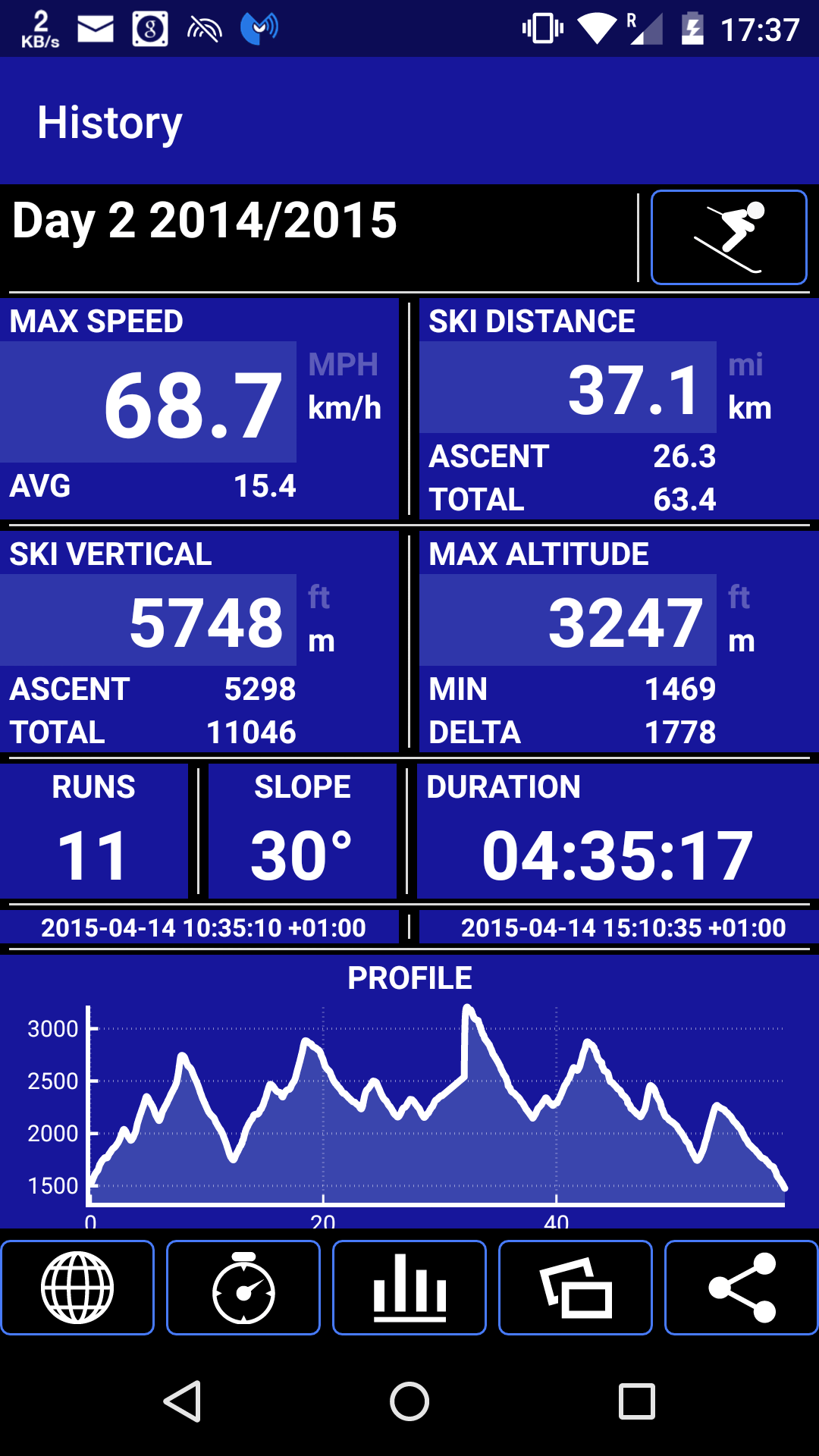The image size is (819, 1456).
Task: Open the stopwatch timer view
Action: coord(243,1288)
